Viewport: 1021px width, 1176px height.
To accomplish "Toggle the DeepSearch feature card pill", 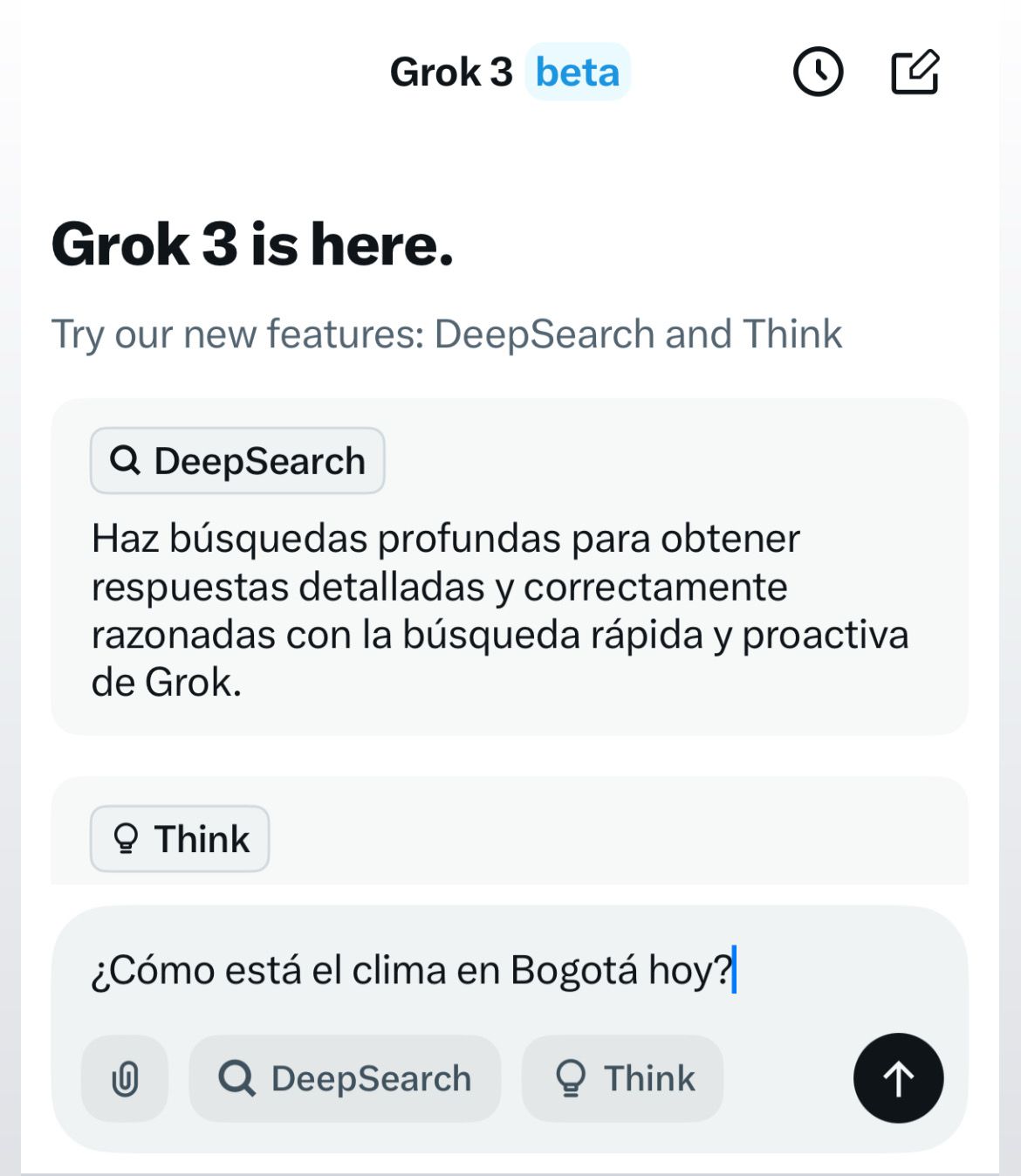I will tap(236, 460).
